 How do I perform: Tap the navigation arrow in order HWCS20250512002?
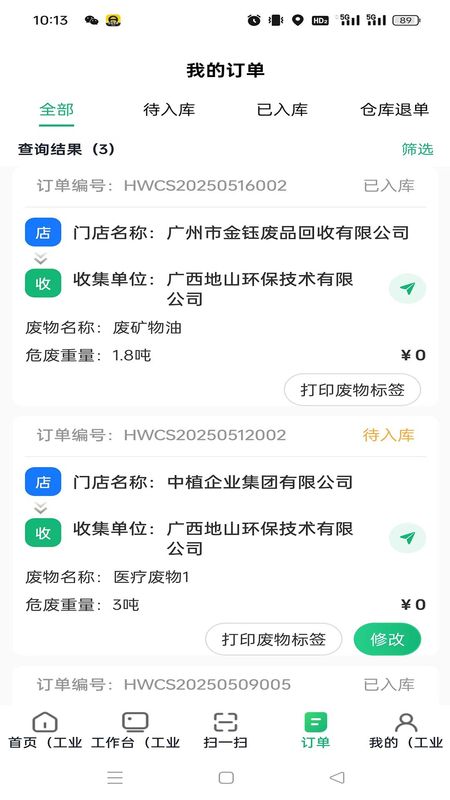[x=407, y=538]
